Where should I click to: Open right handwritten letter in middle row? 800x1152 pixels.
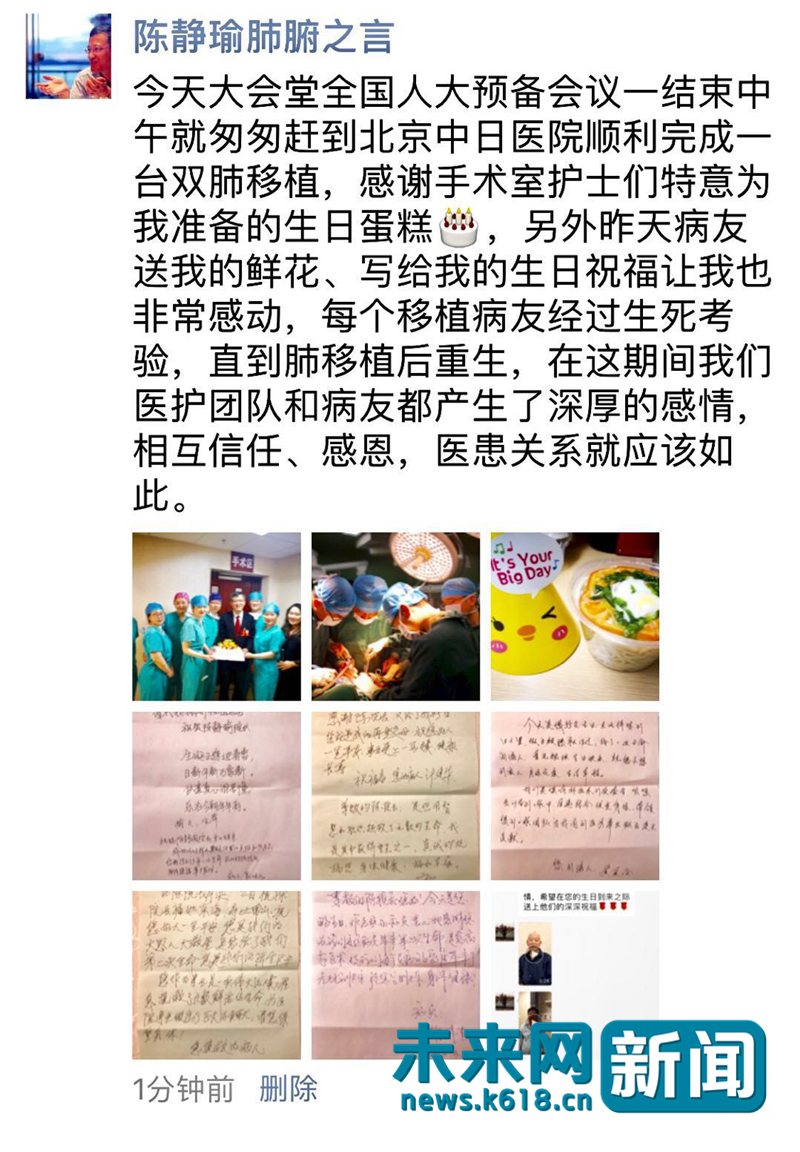[574, 795]
